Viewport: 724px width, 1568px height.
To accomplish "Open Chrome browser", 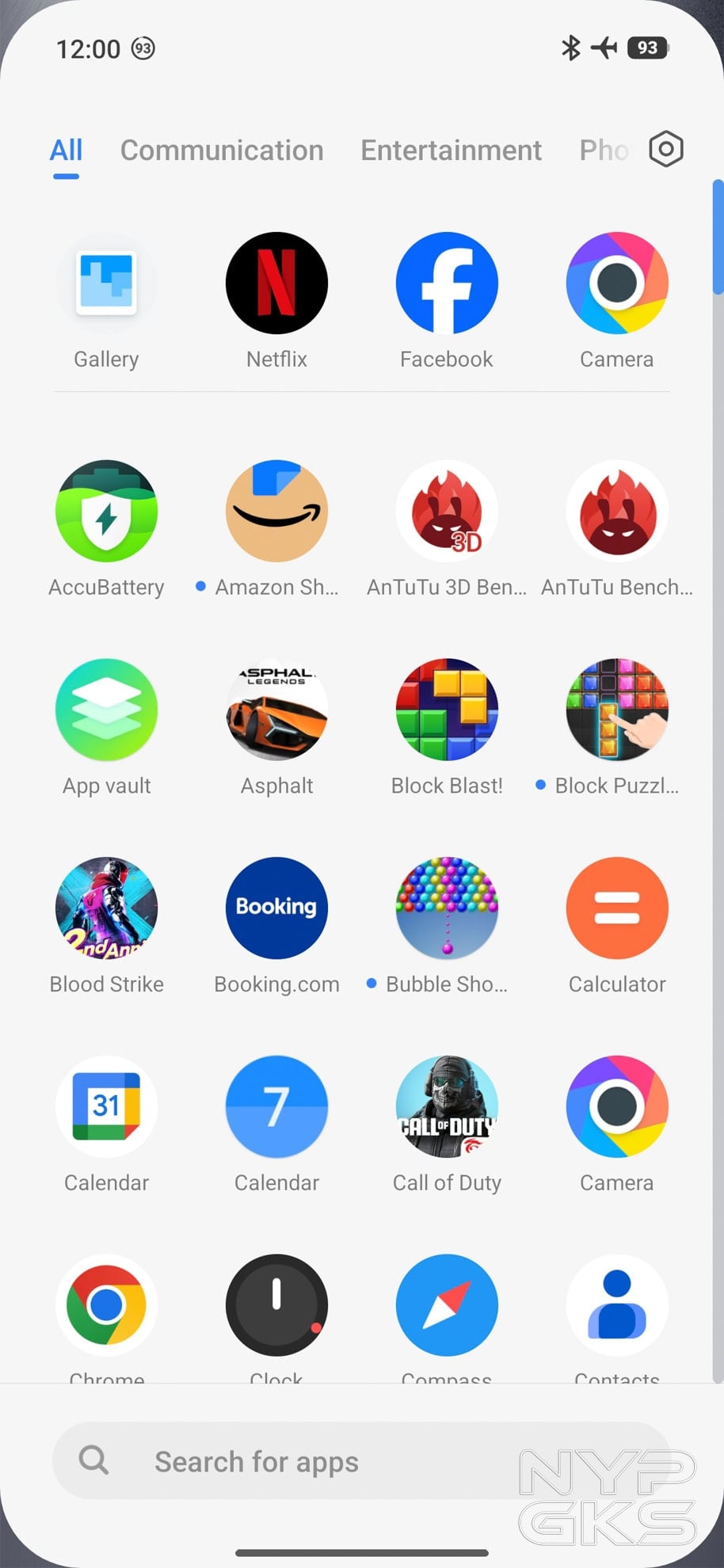I will click(106, 1305).
